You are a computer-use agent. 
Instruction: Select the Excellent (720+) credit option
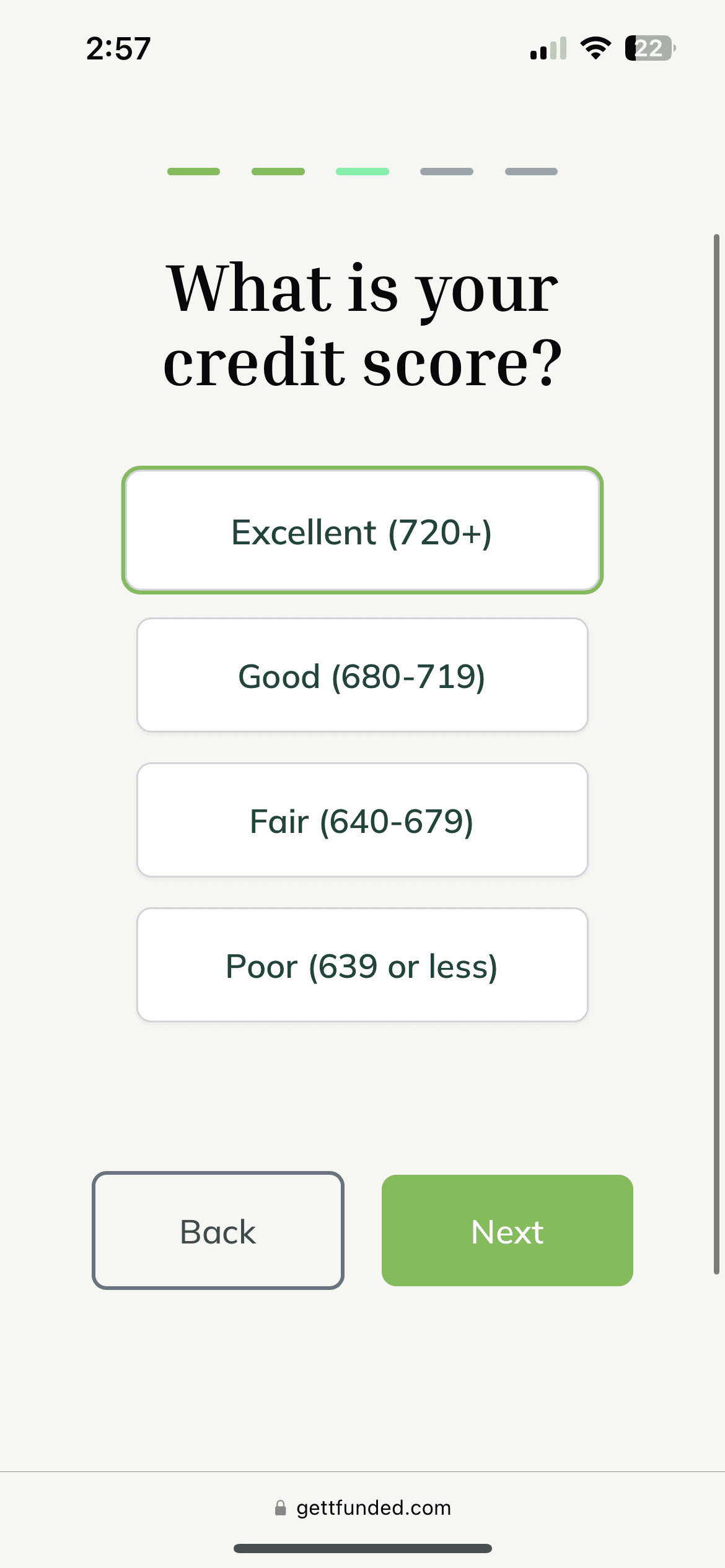[x=362, y=531]
